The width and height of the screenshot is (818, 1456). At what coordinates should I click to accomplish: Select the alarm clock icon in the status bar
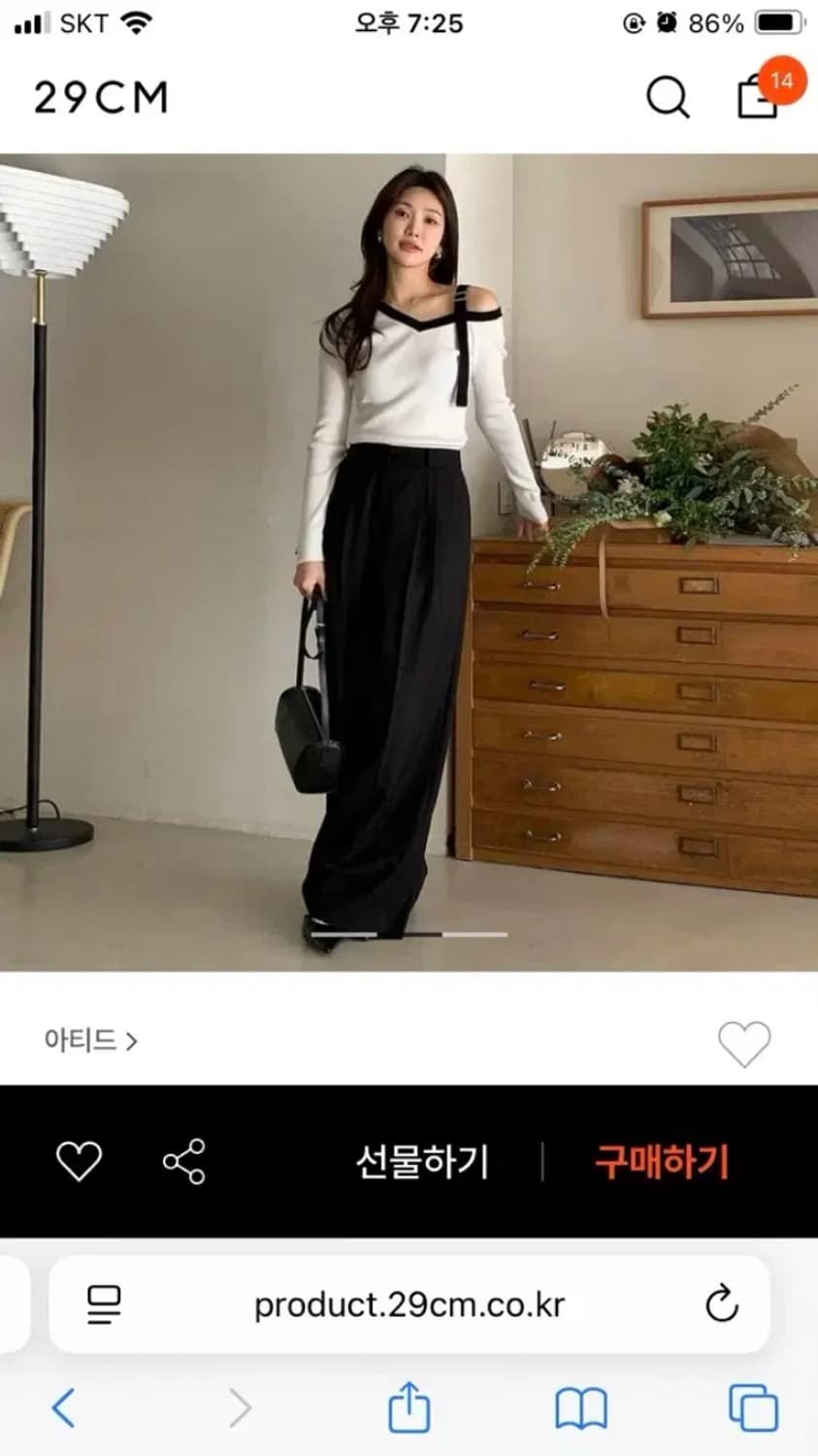tap(666, 22)
